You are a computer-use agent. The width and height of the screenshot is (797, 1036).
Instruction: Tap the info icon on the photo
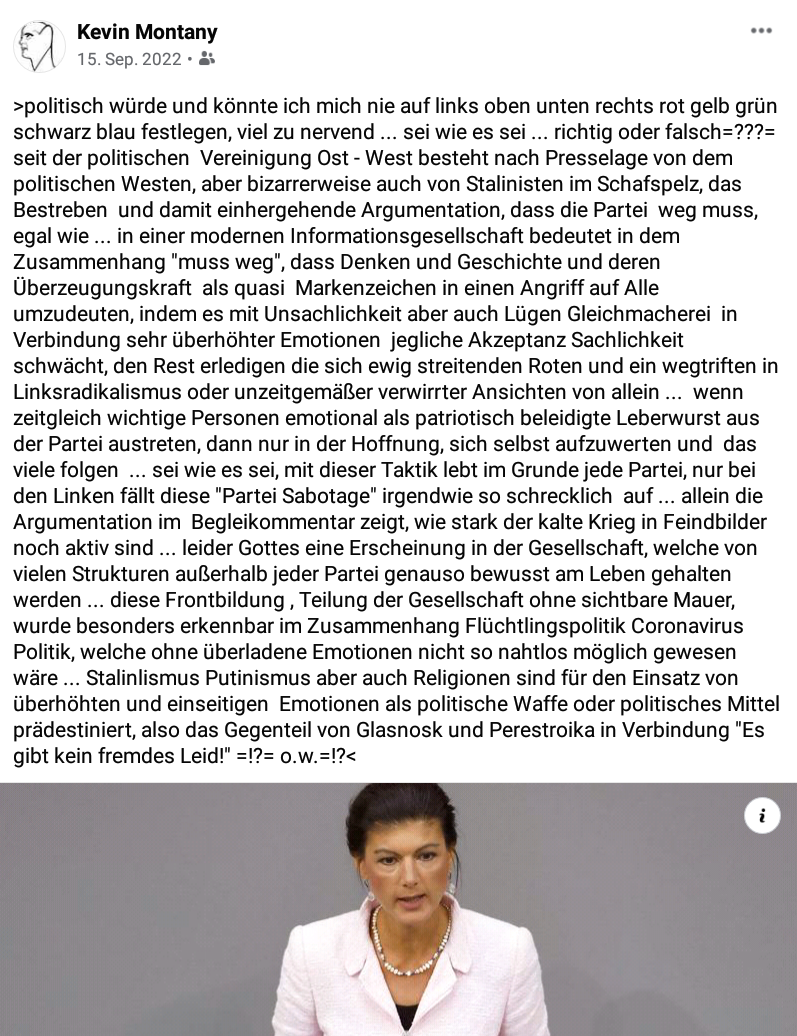[762, 816]
